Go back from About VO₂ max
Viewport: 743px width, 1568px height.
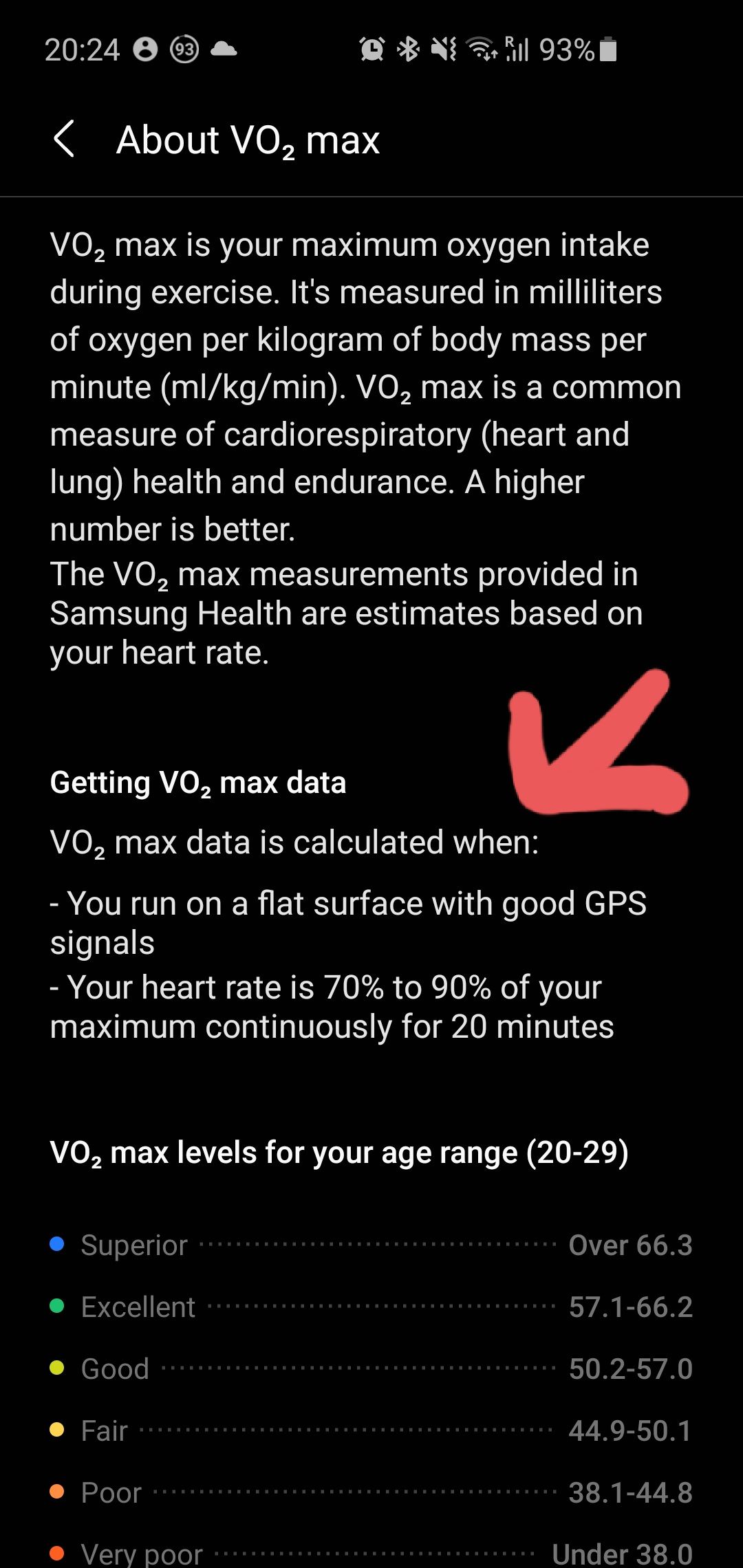pyautogui.click(x=64, y=140)
